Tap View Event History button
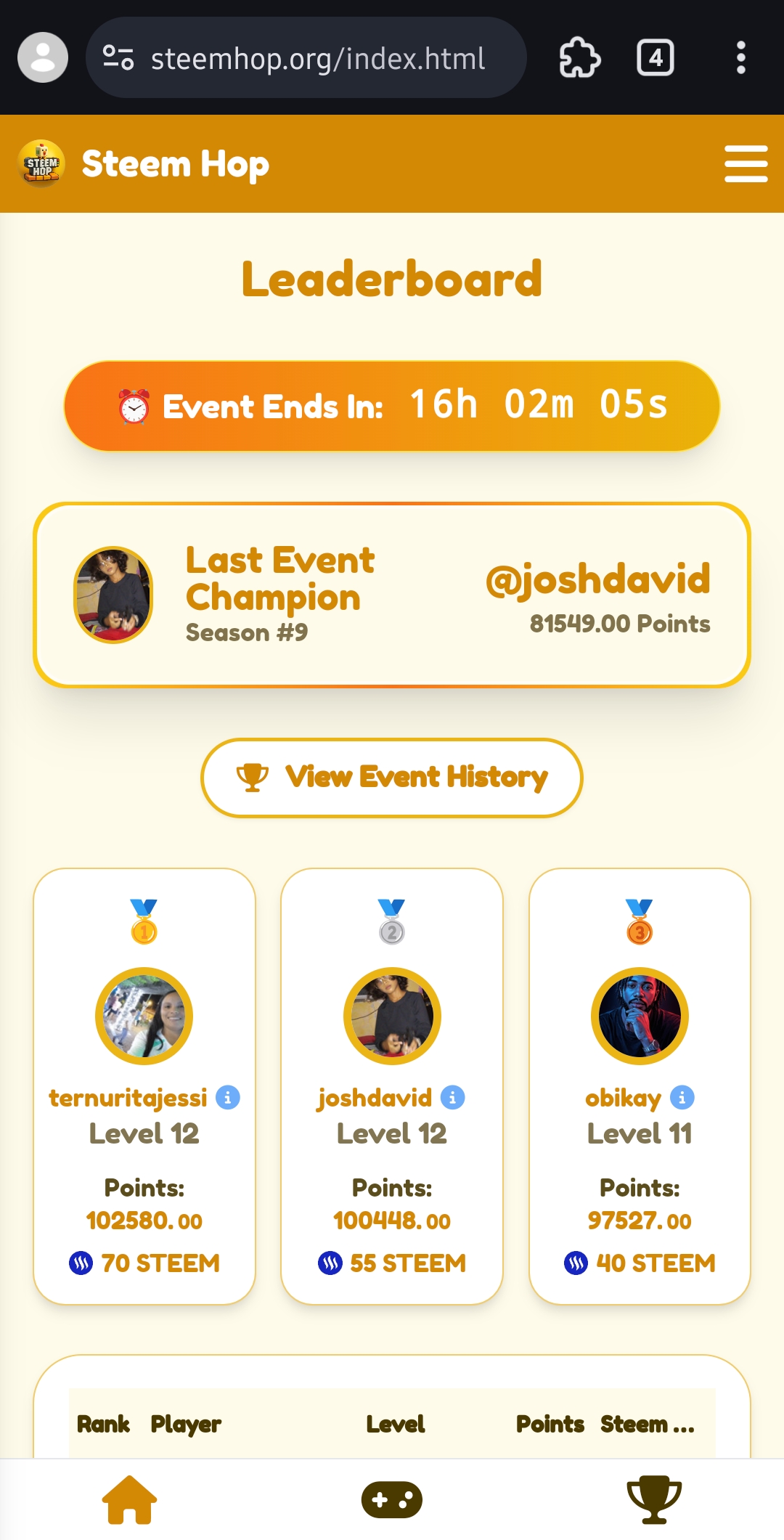 coord(392,778)
